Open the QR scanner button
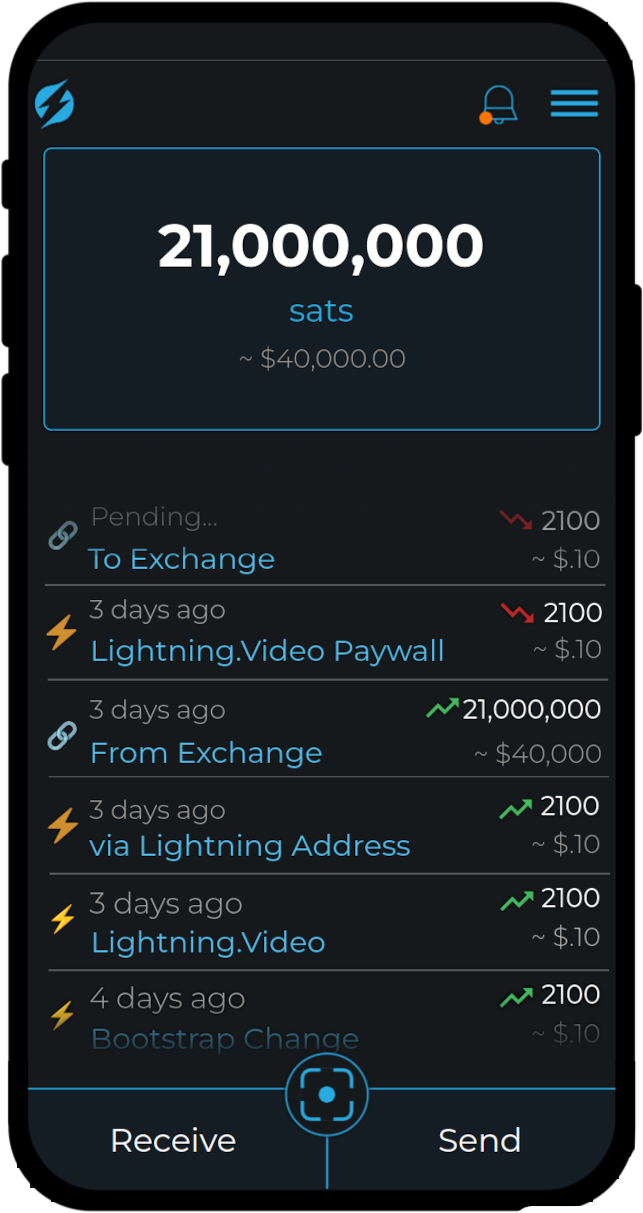The width and height of the screenshot is (643, 1213). [327, 1095]
